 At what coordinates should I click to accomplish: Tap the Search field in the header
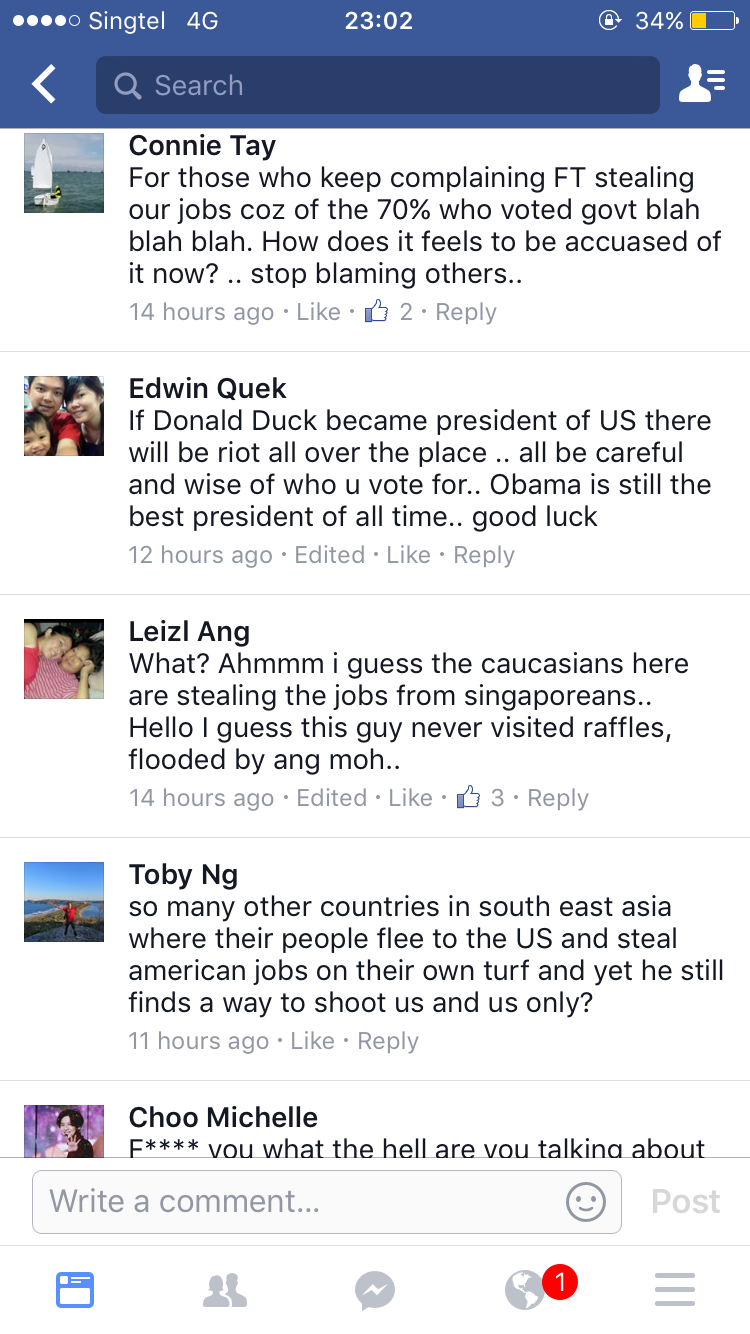click(378, 85)
